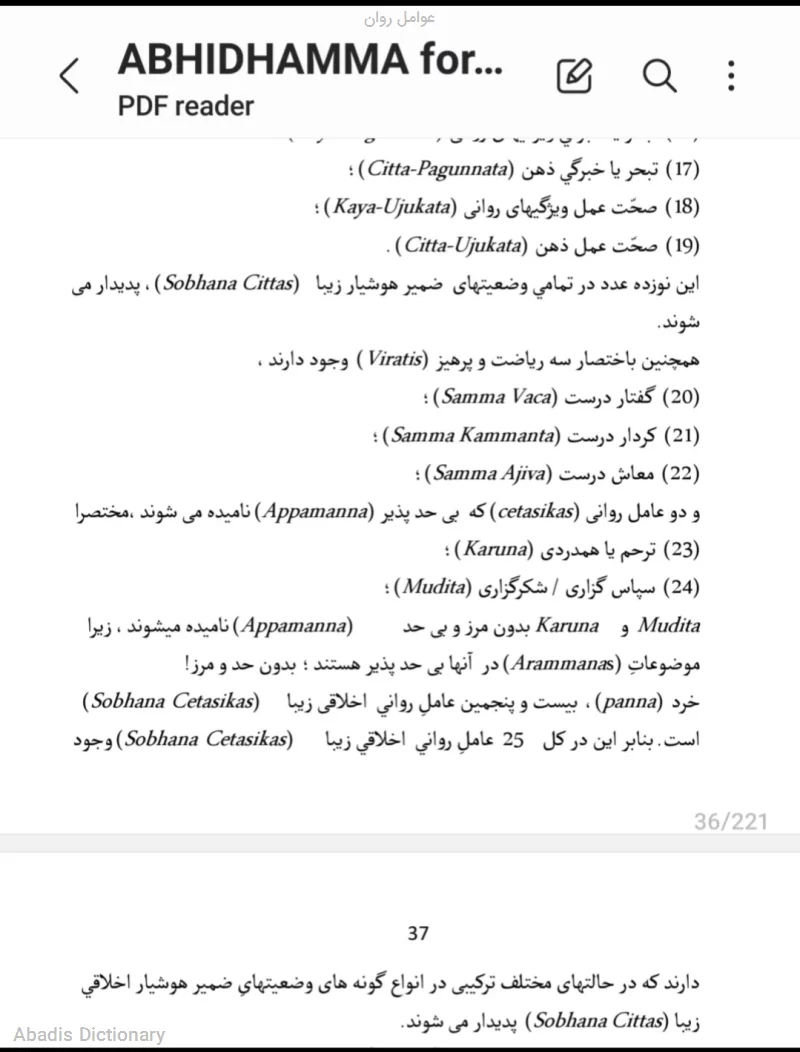The height and width of the screenshot is (1052, 800).
Task: Tap the PDF reader subtitle label
Action: (x=186, y=106)
